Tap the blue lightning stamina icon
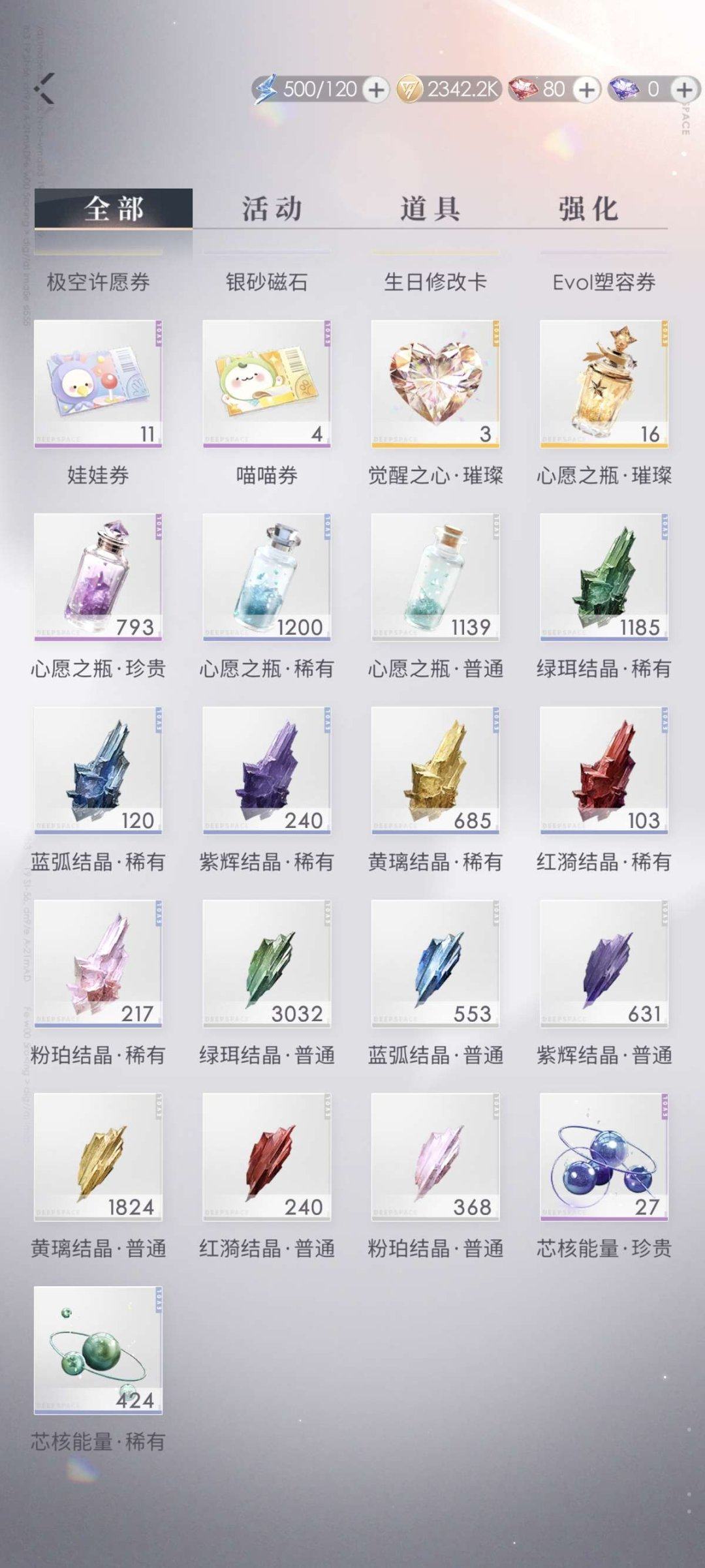 [x=270, y=89]
